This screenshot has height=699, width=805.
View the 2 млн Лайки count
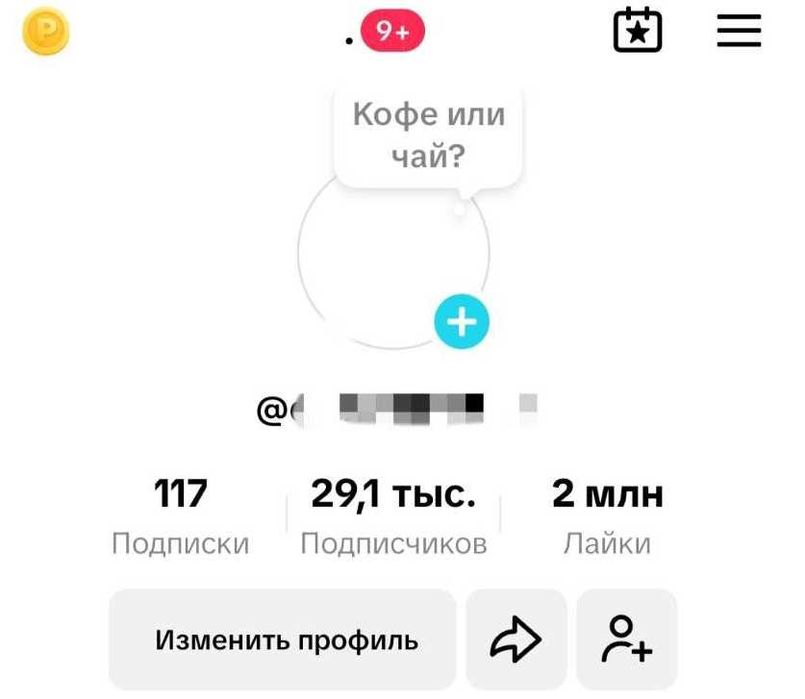[x=607, y=517]
